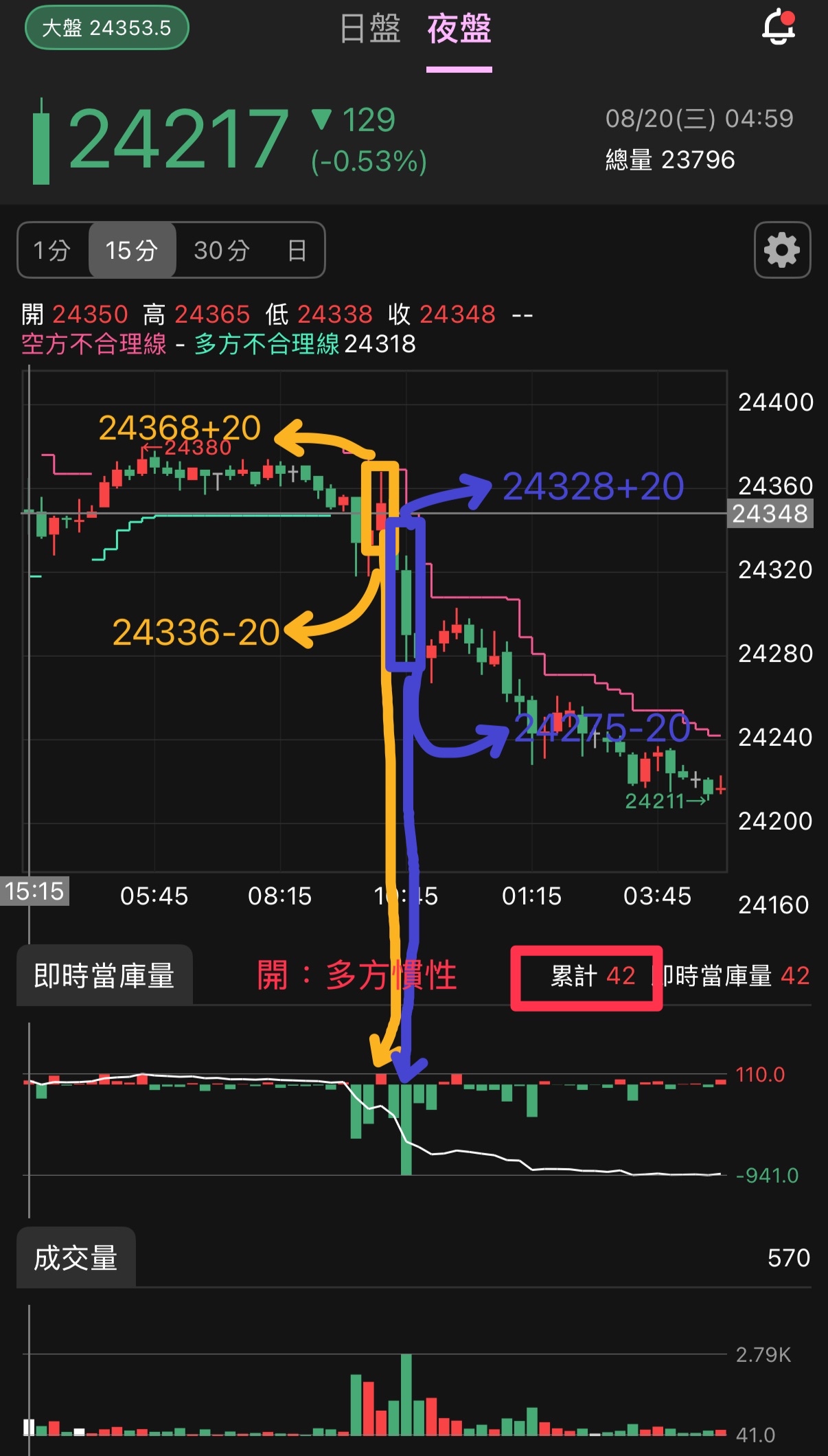Screen dimensions: 828x1456
Task: Open the notifications bell
Action: point(779,27)
